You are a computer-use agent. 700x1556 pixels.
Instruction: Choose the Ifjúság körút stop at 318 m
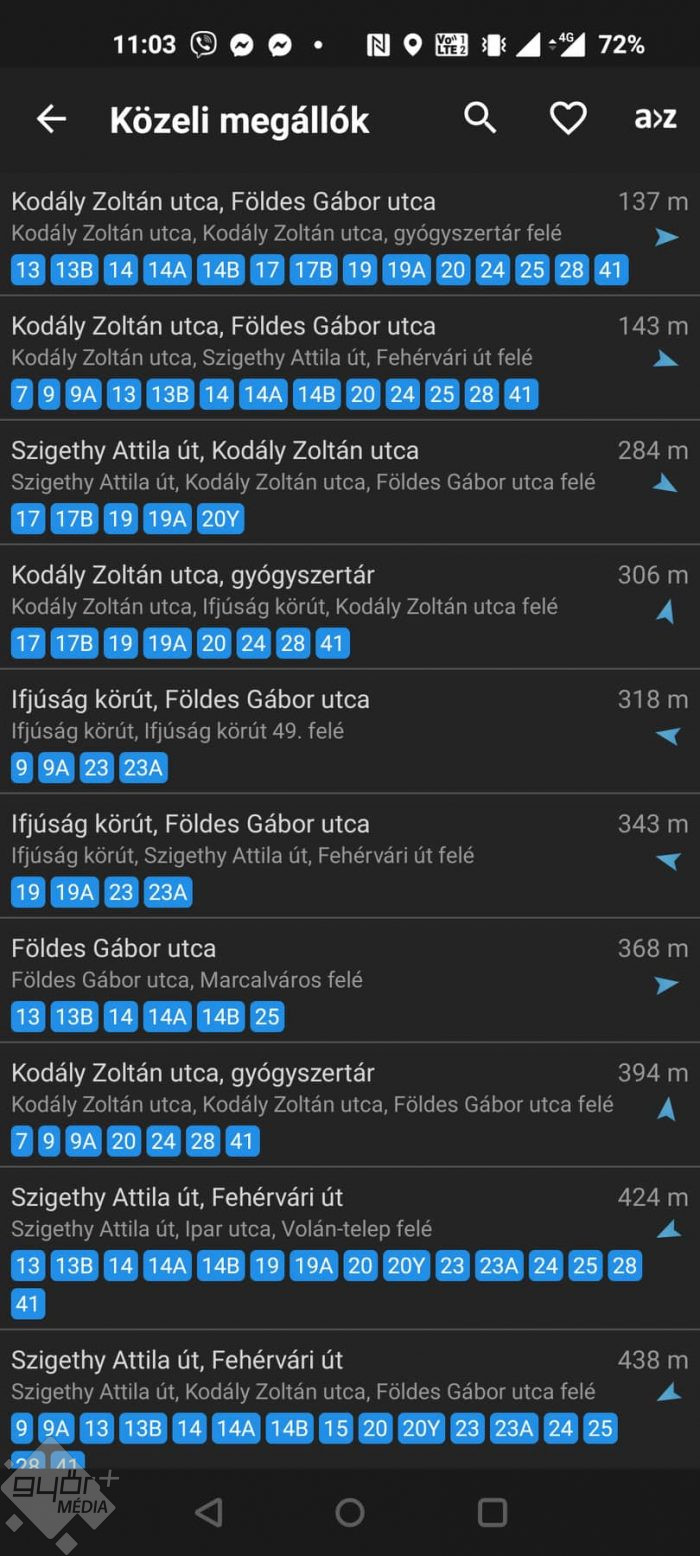[x=300, y=714]
